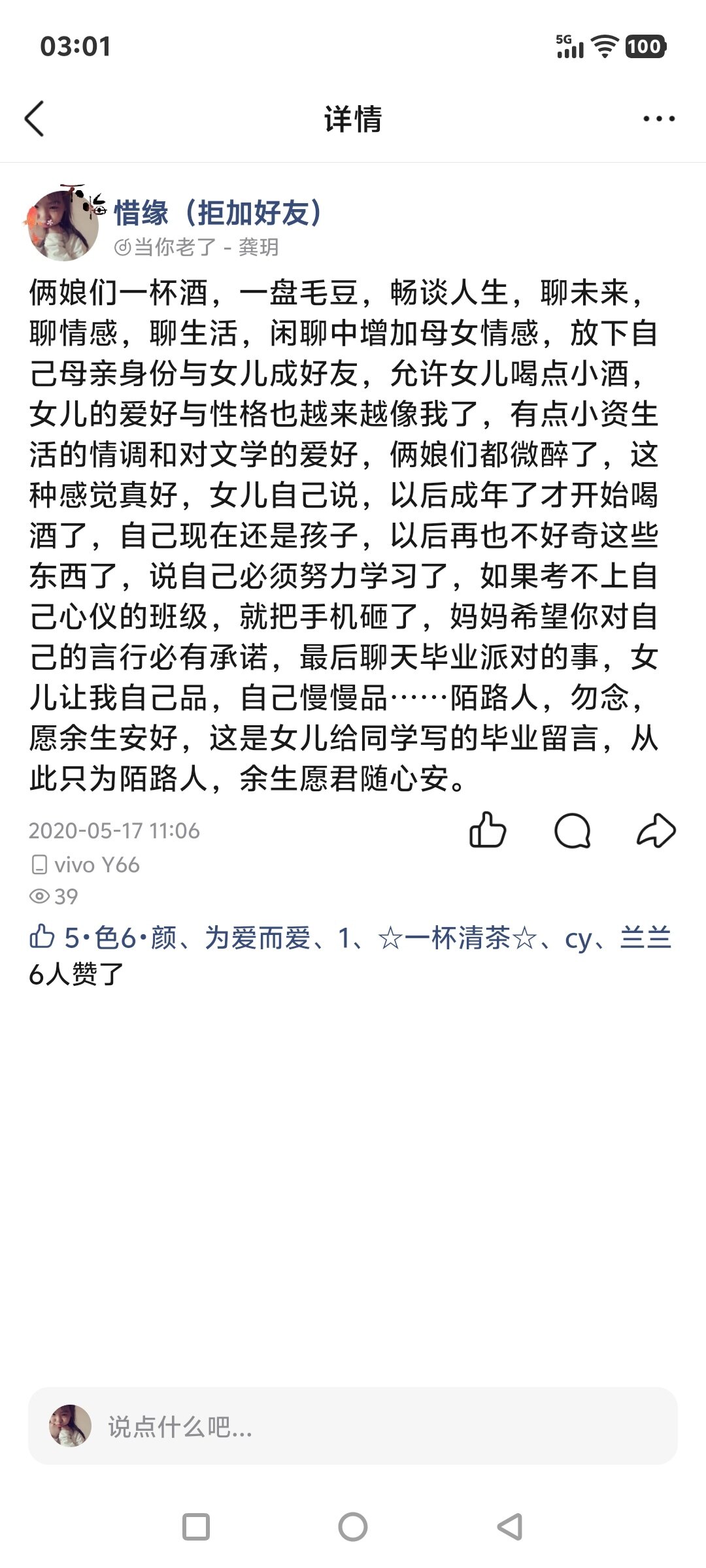Screen dimensions: 706x1568
Task: Open liker ☆一杯清茶☆'s profile
Action: (458, 938)
